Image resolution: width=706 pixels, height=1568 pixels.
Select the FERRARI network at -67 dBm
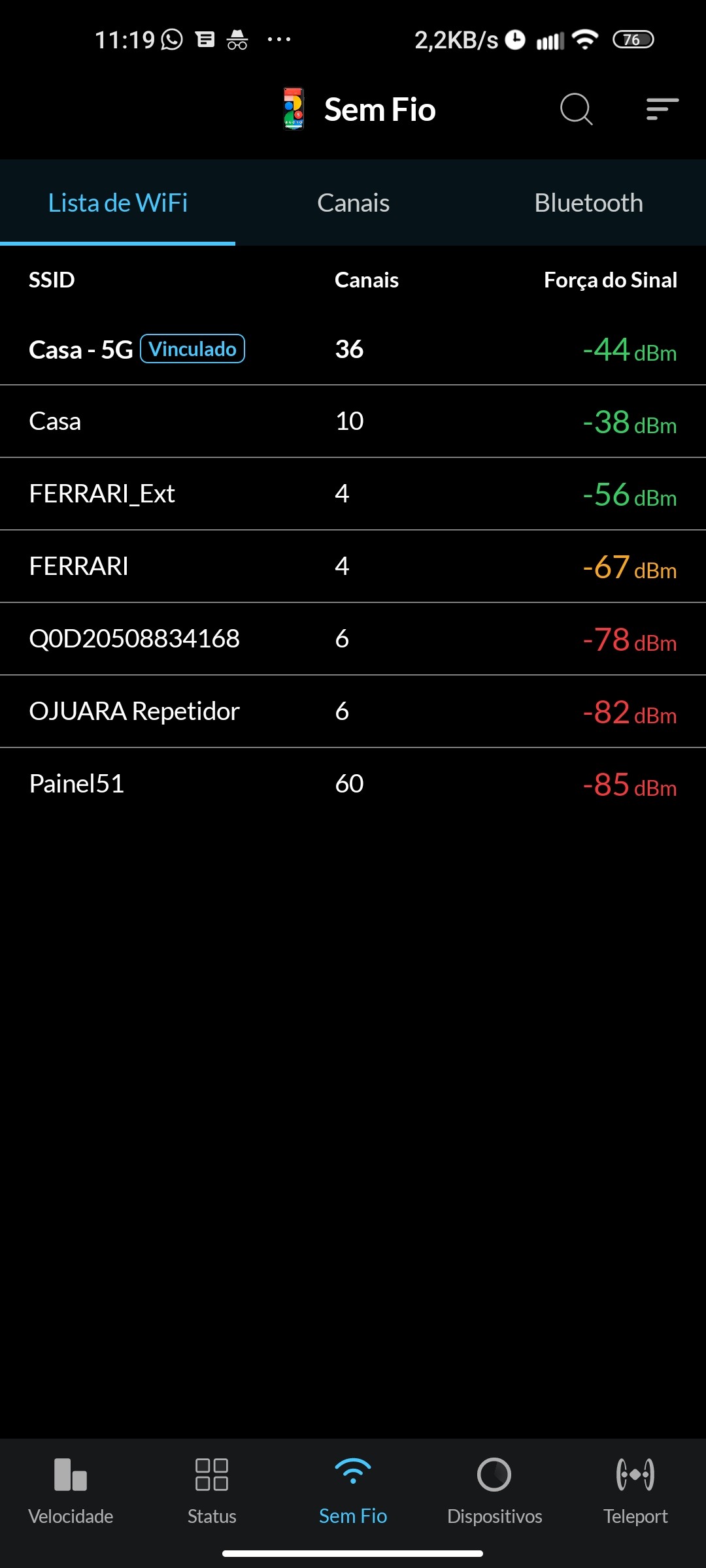coord(353,566)
